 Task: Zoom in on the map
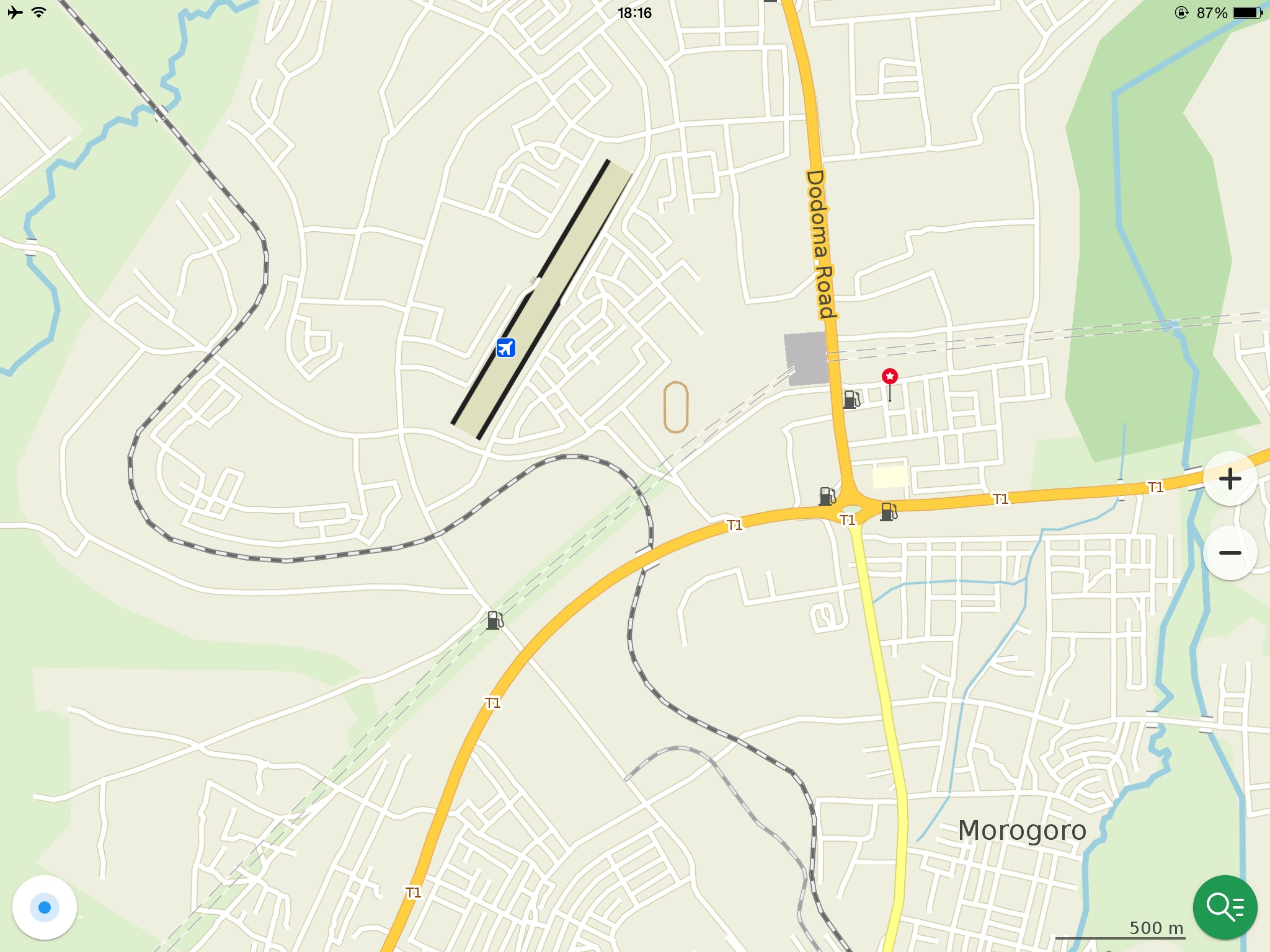1230,479
